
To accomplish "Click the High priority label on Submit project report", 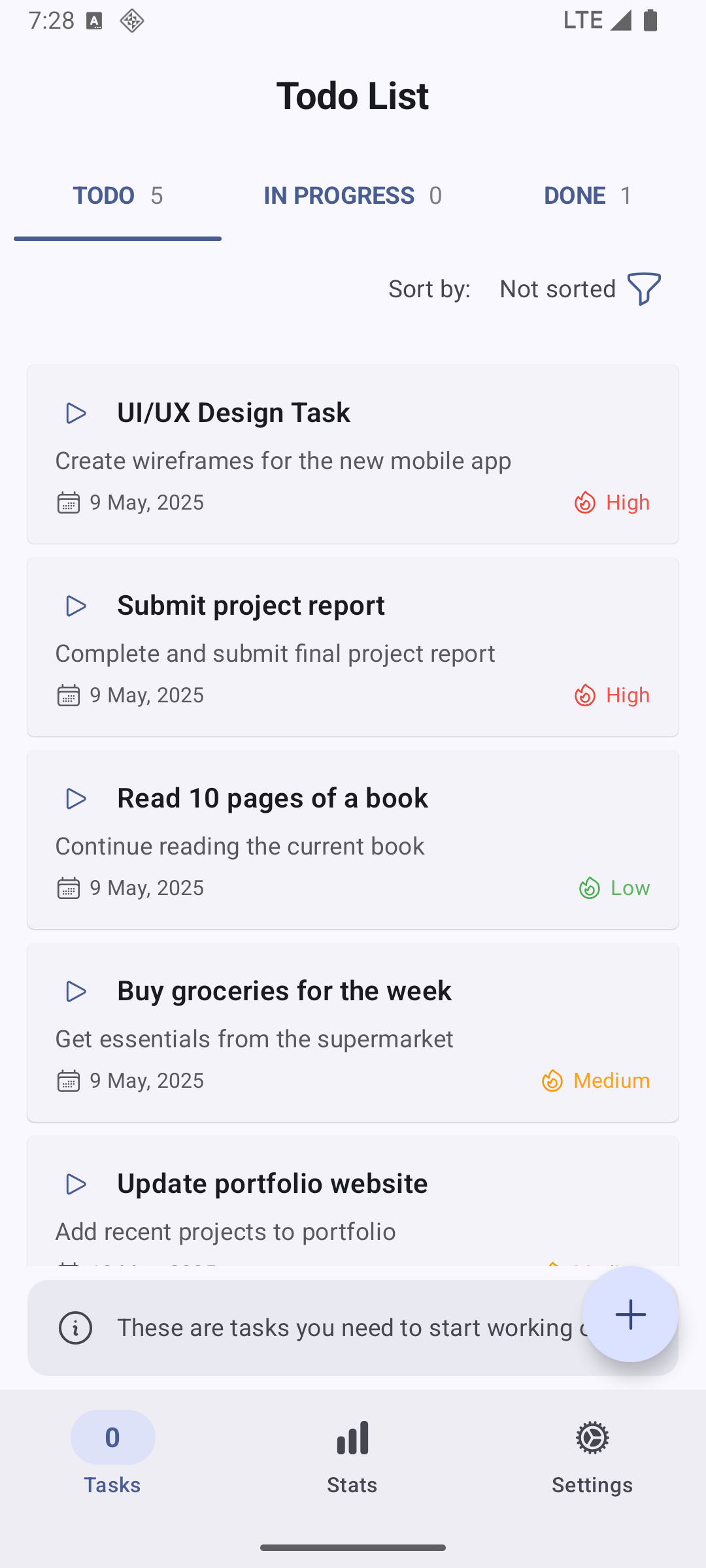I will (x=628, y=694).
